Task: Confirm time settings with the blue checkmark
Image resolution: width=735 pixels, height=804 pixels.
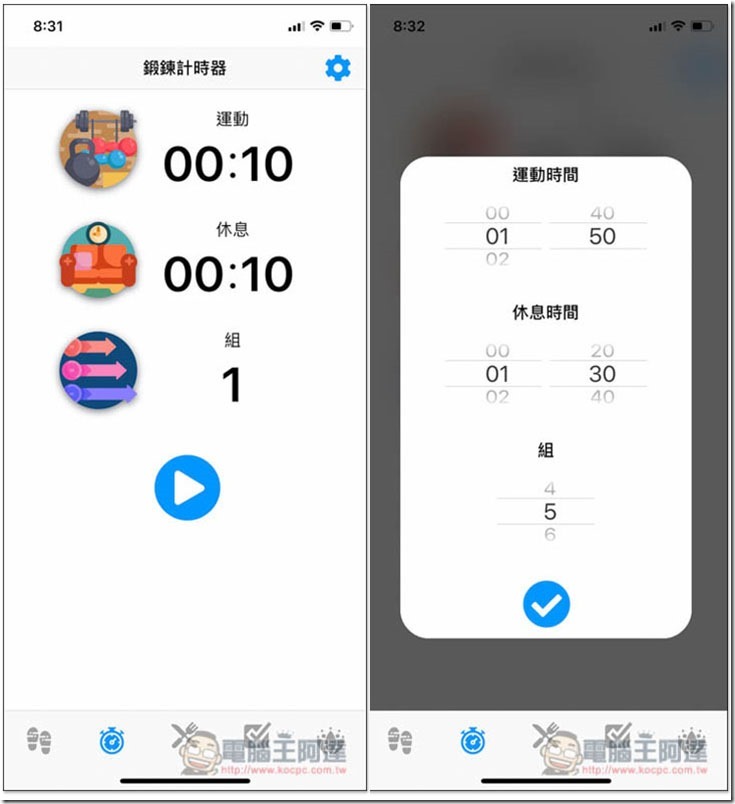Action: (x=546, y=604)
